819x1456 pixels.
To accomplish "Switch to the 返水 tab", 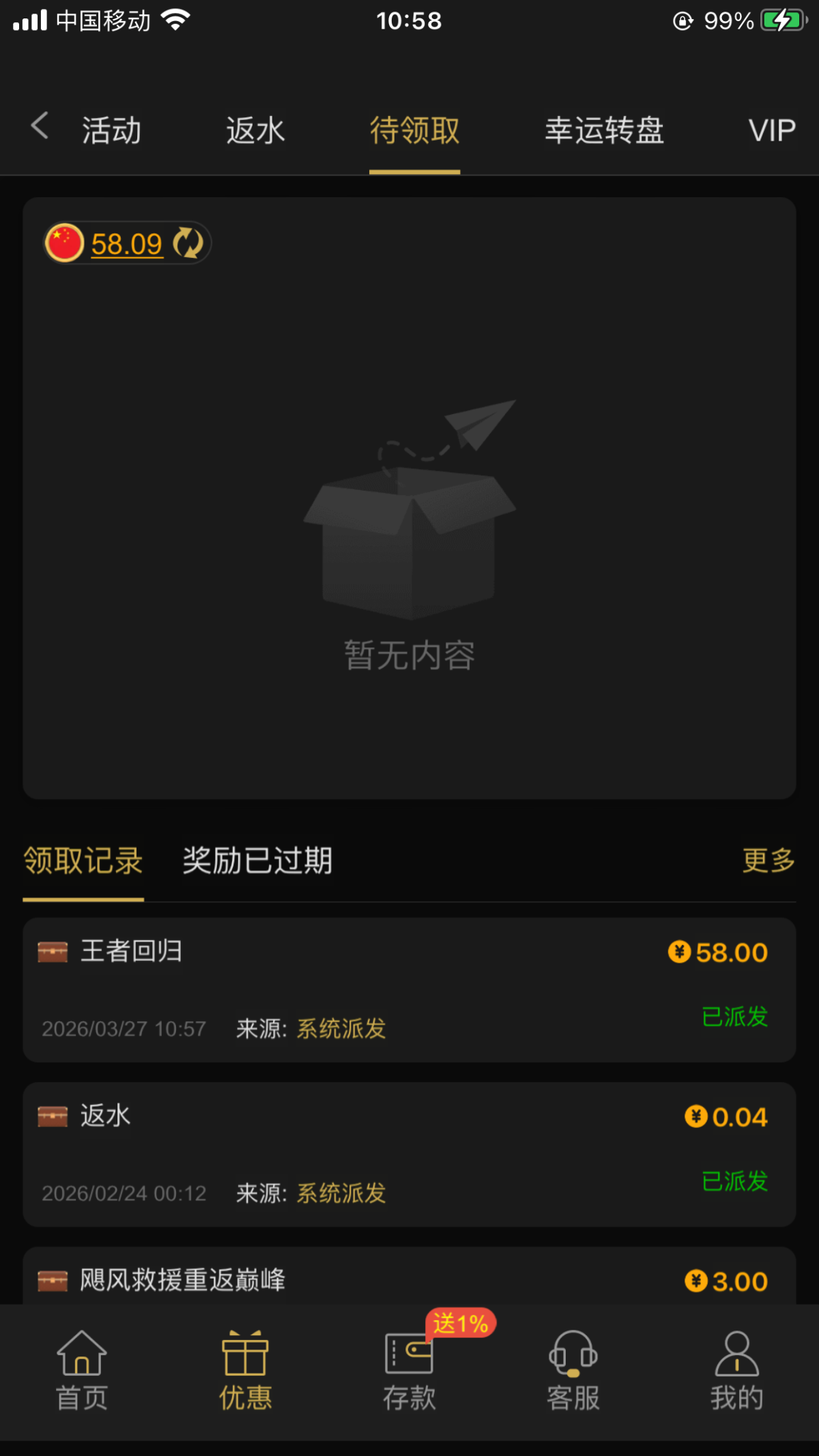I will tap(255, 130).
